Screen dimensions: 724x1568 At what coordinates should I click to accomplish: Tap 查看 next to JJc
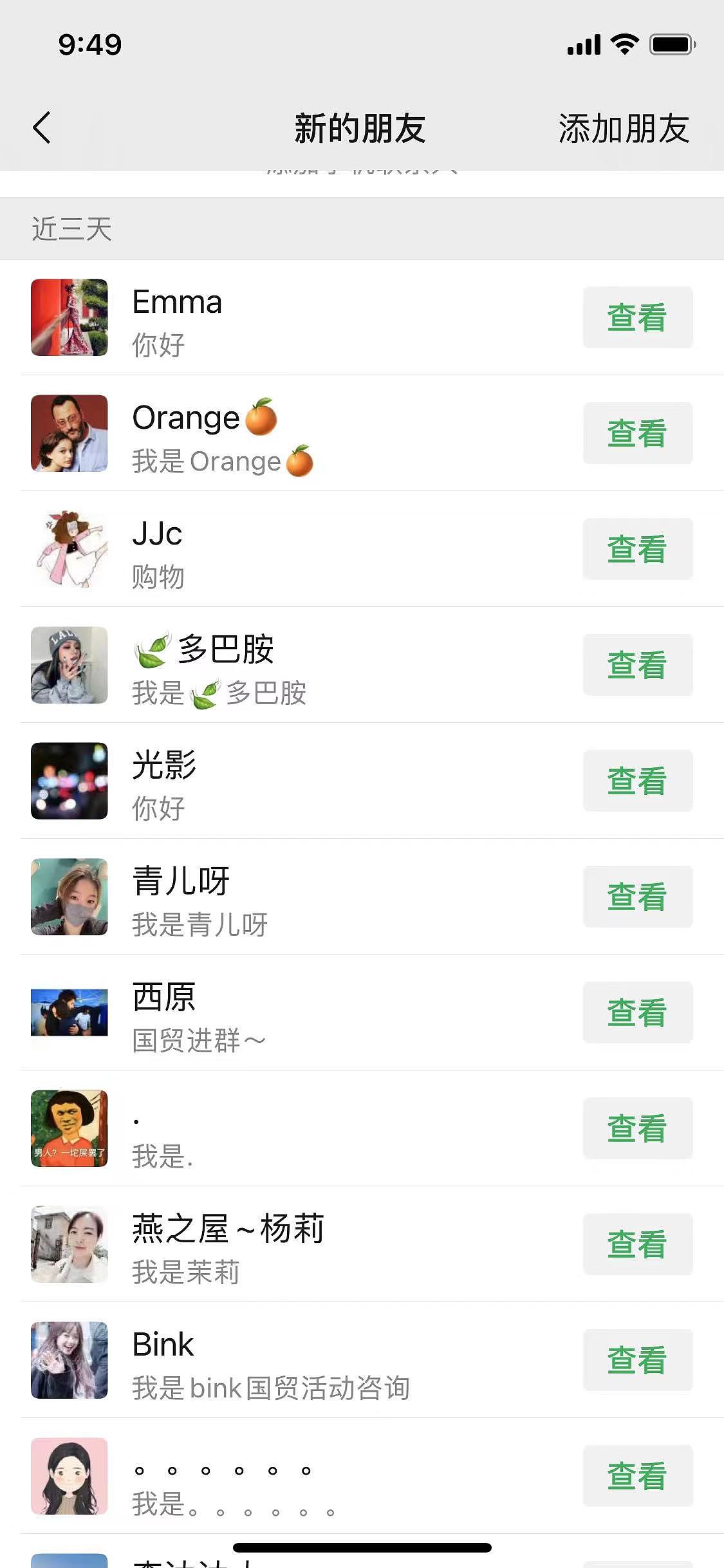click(x=637, y=549)
